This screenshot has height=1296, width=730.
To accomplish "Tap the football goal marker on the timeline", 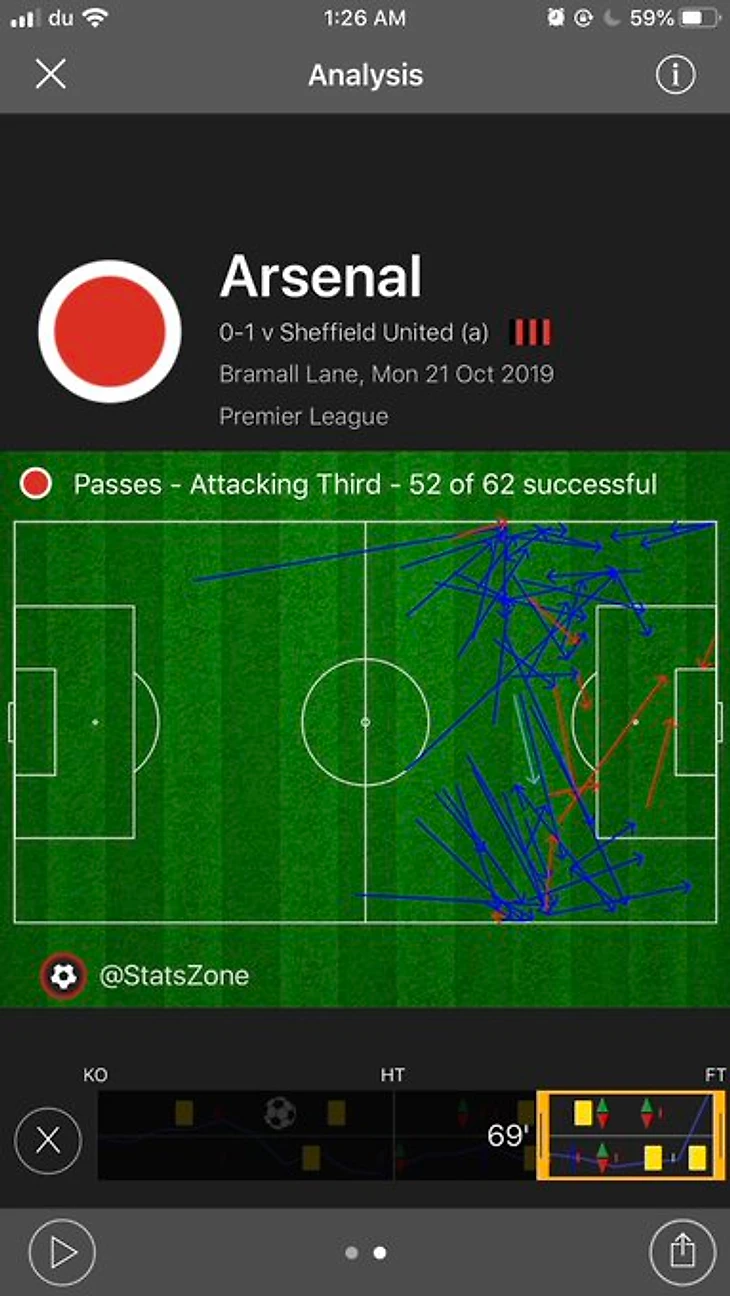I will tap(280, 1112).
